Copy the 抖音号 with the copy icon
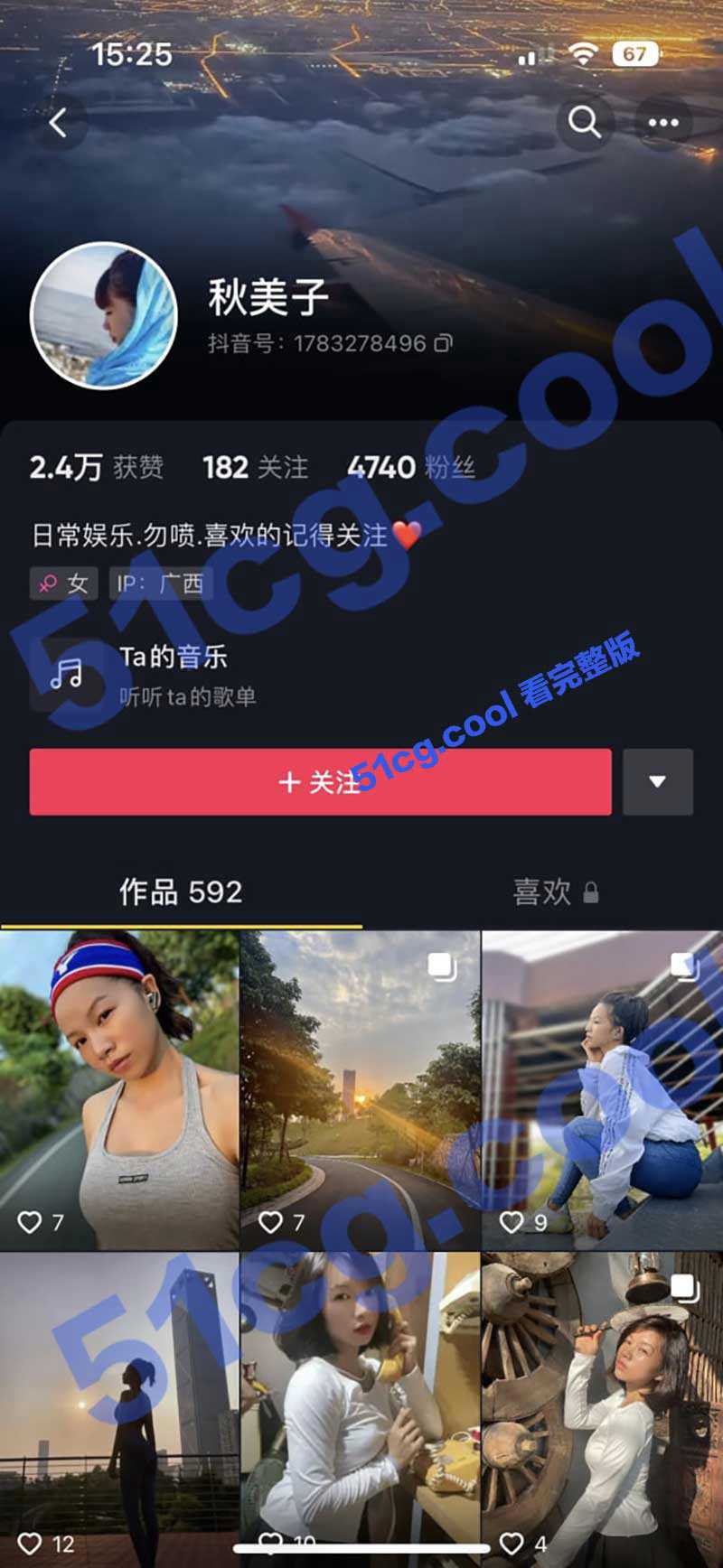723x1568 pixels. pos(443,343)
